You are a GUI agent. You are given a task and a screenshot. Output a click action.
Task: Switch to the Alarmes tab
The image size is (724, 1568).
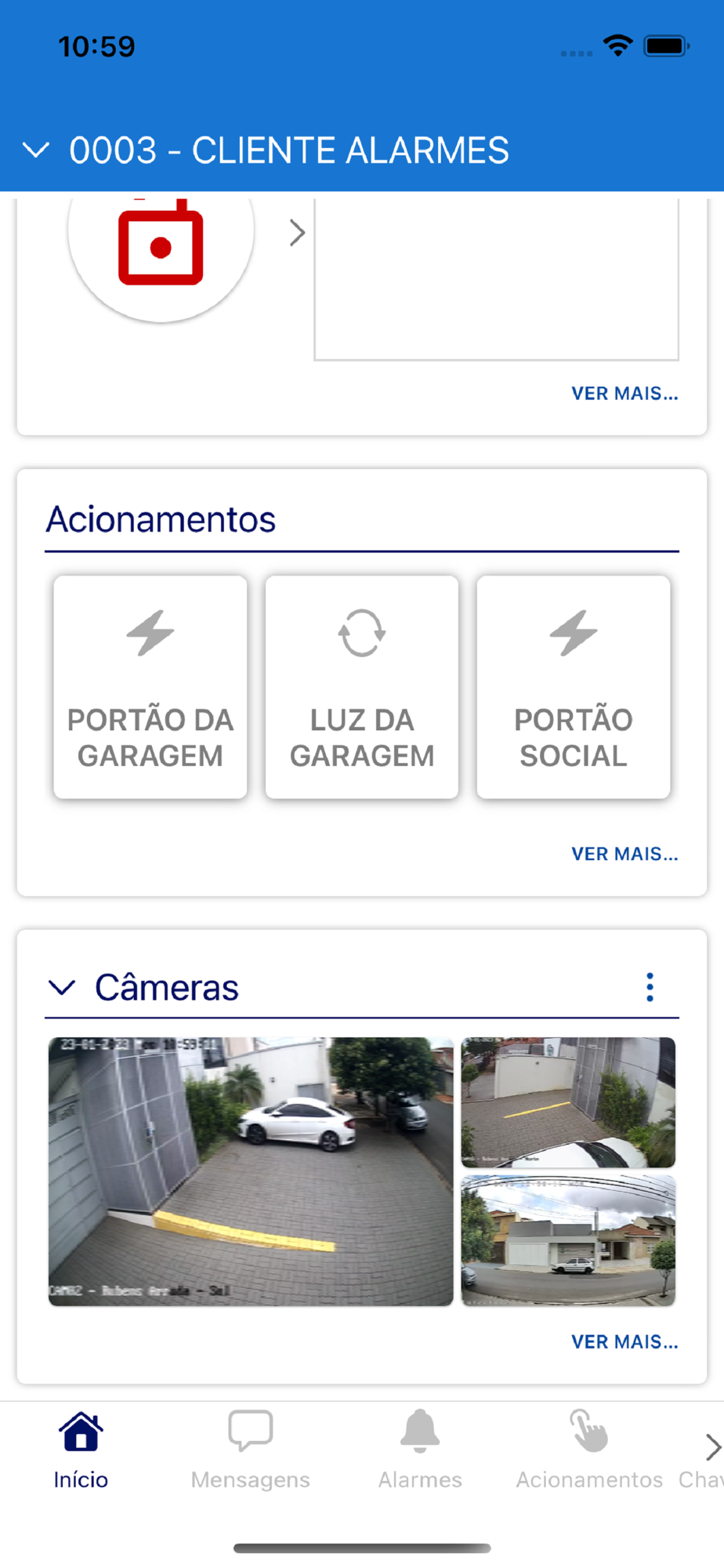(420, 1450)
